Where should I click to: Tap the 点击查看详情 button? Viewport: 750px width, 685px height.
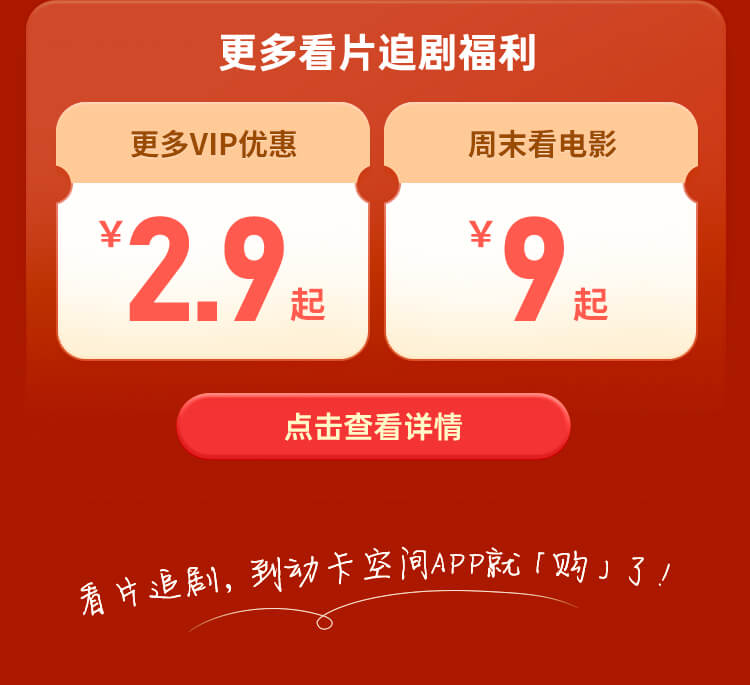coord(373,427)
